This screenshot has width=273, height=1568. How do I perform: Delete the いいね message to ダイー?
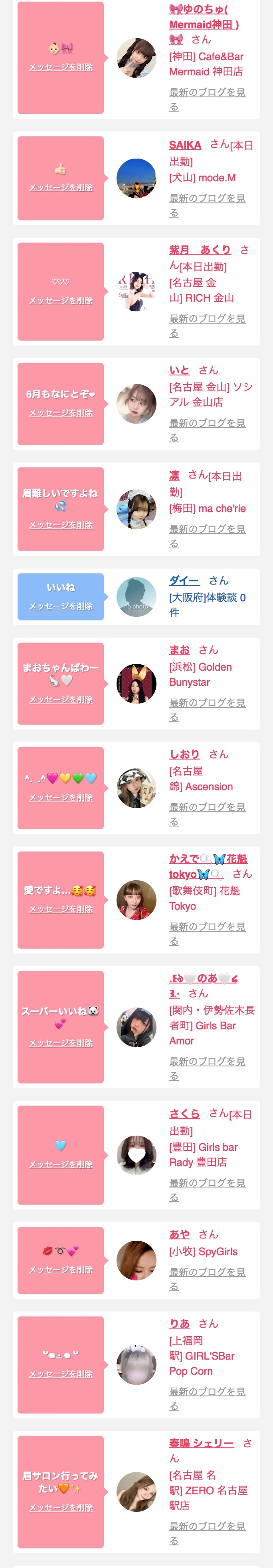coord(61,606)
